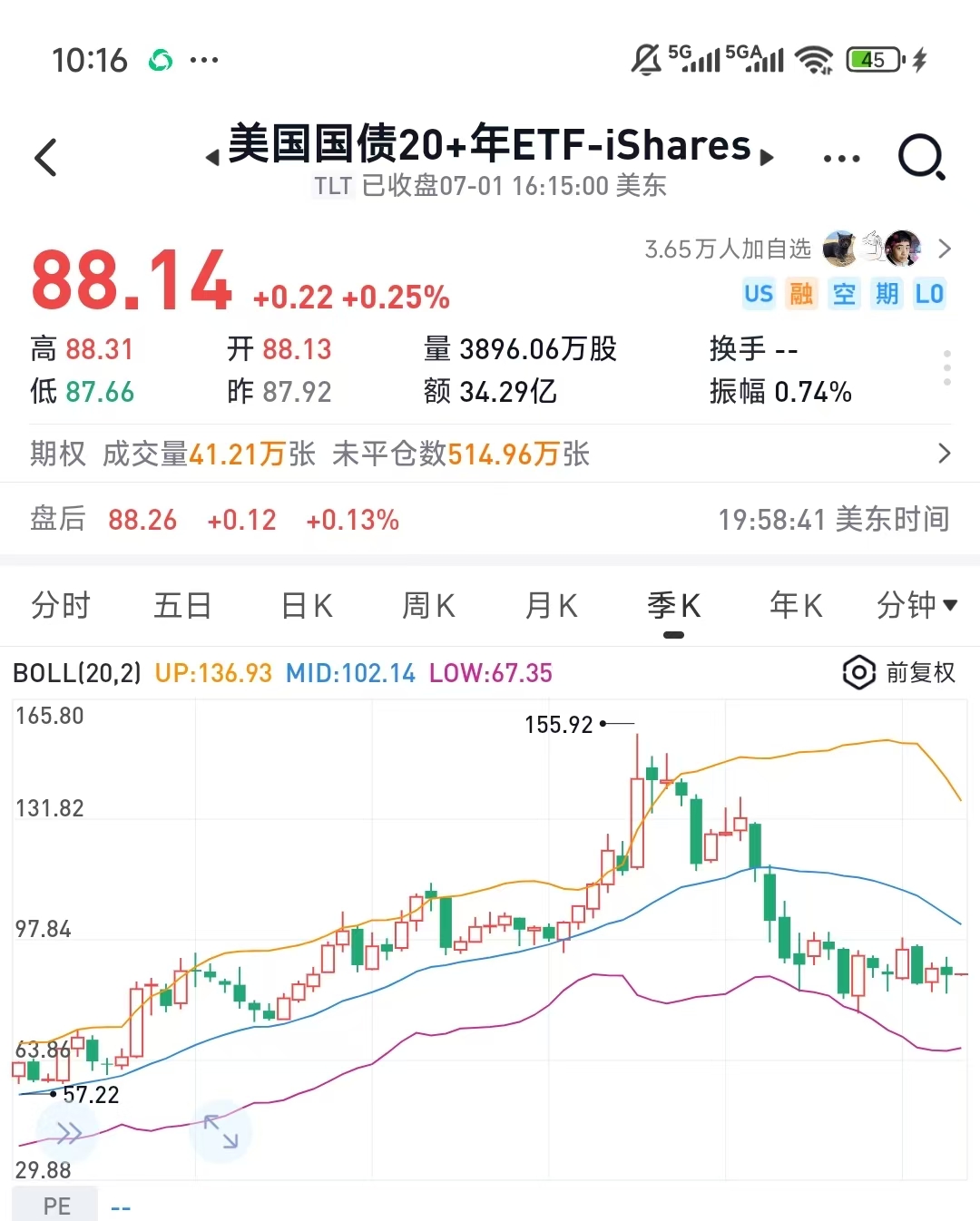The height and width of the screenshot is (1221, 980).
Task: Open the 分钟 interval dropdown
Action: (918, 605)
